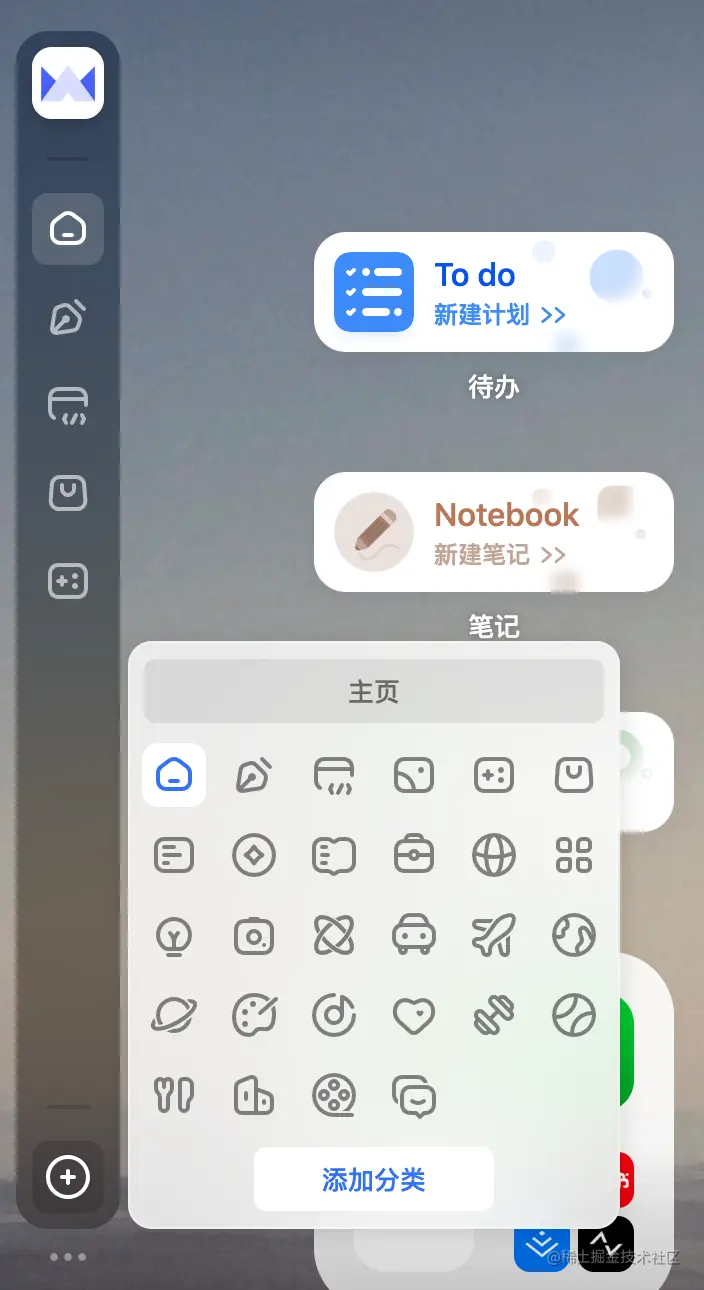
Task: Pick the dumbbell icon
Action: click(493, 1016)
